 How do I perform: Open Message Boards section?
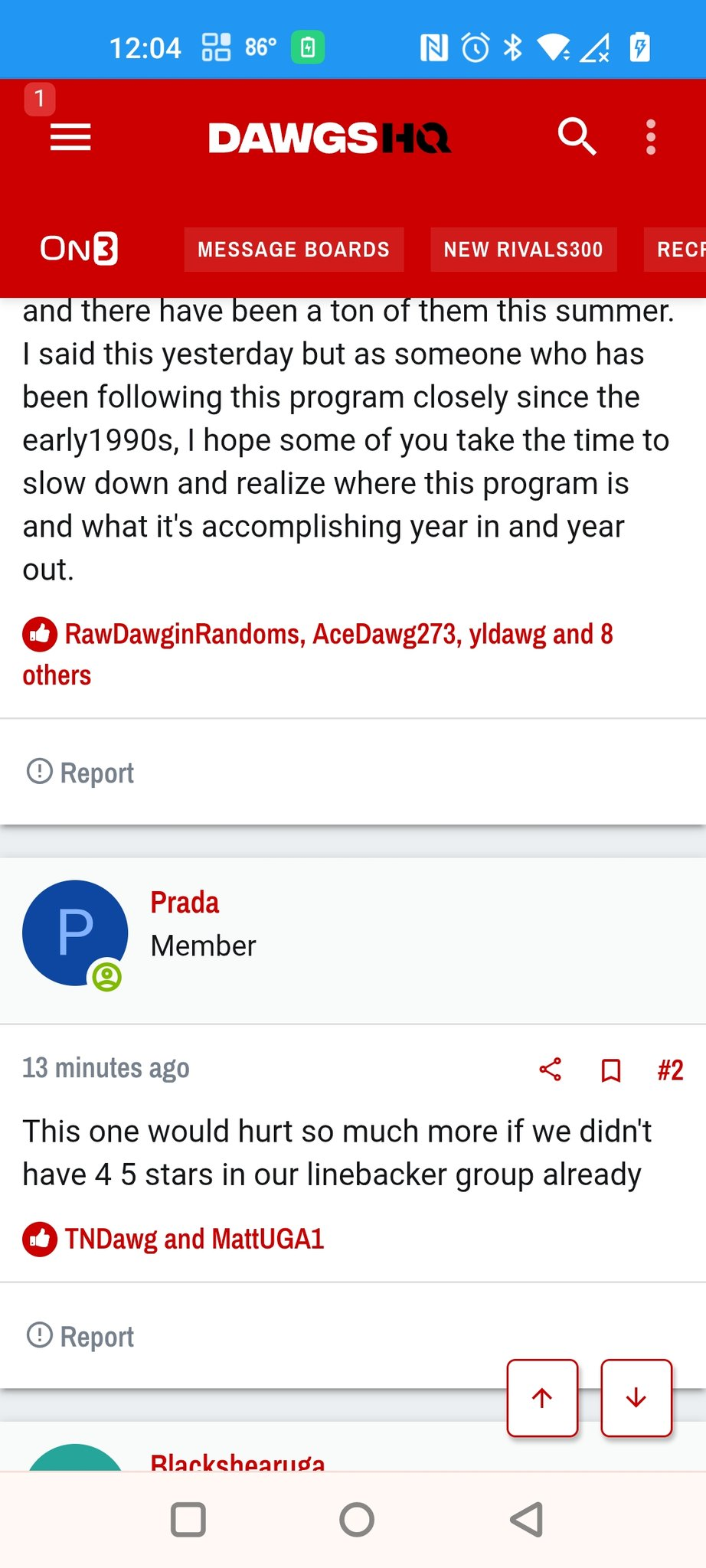click(293, 250)
